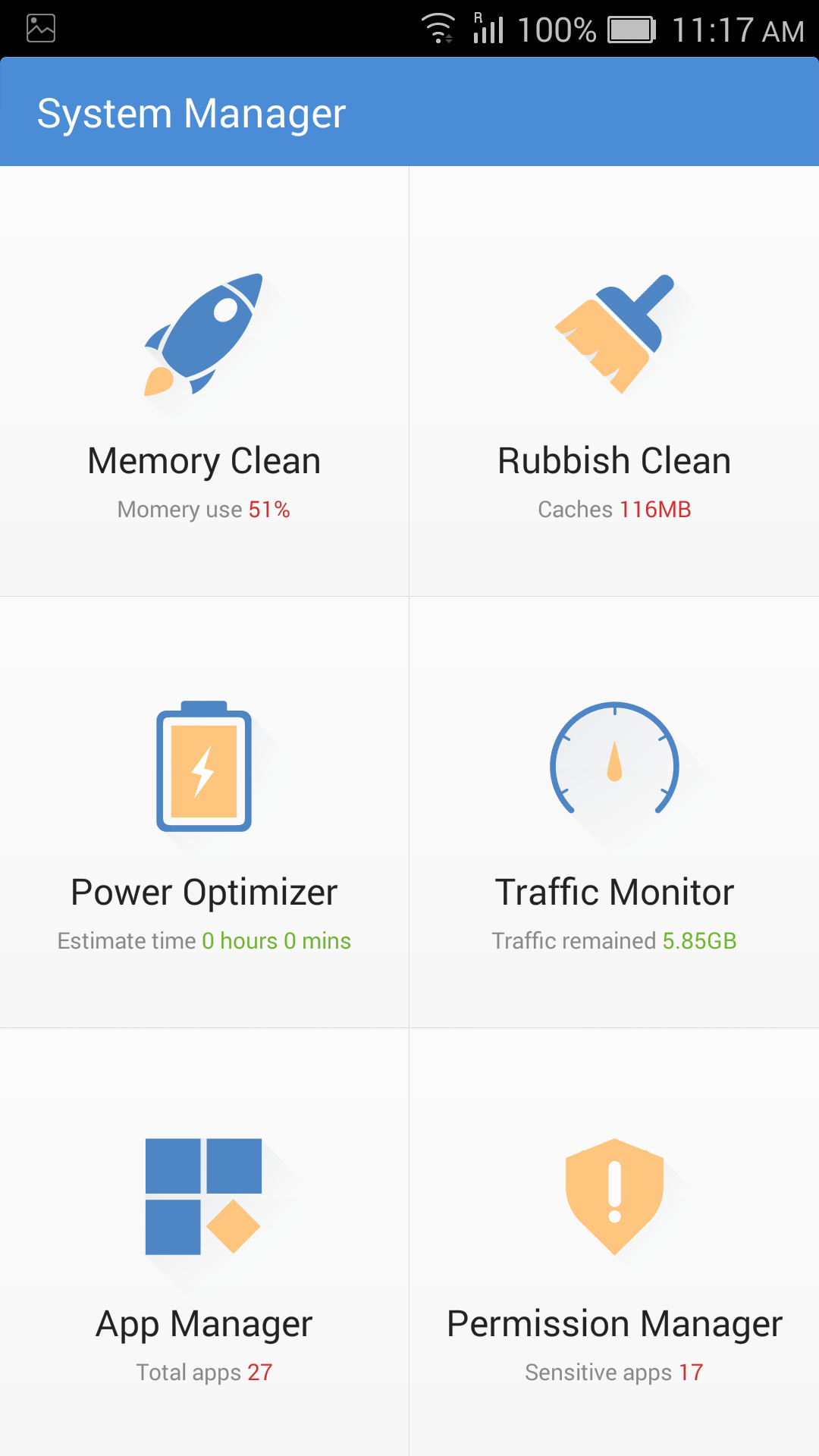Open Power Optimizer
Screen dimensions: 819x1456
204,812
